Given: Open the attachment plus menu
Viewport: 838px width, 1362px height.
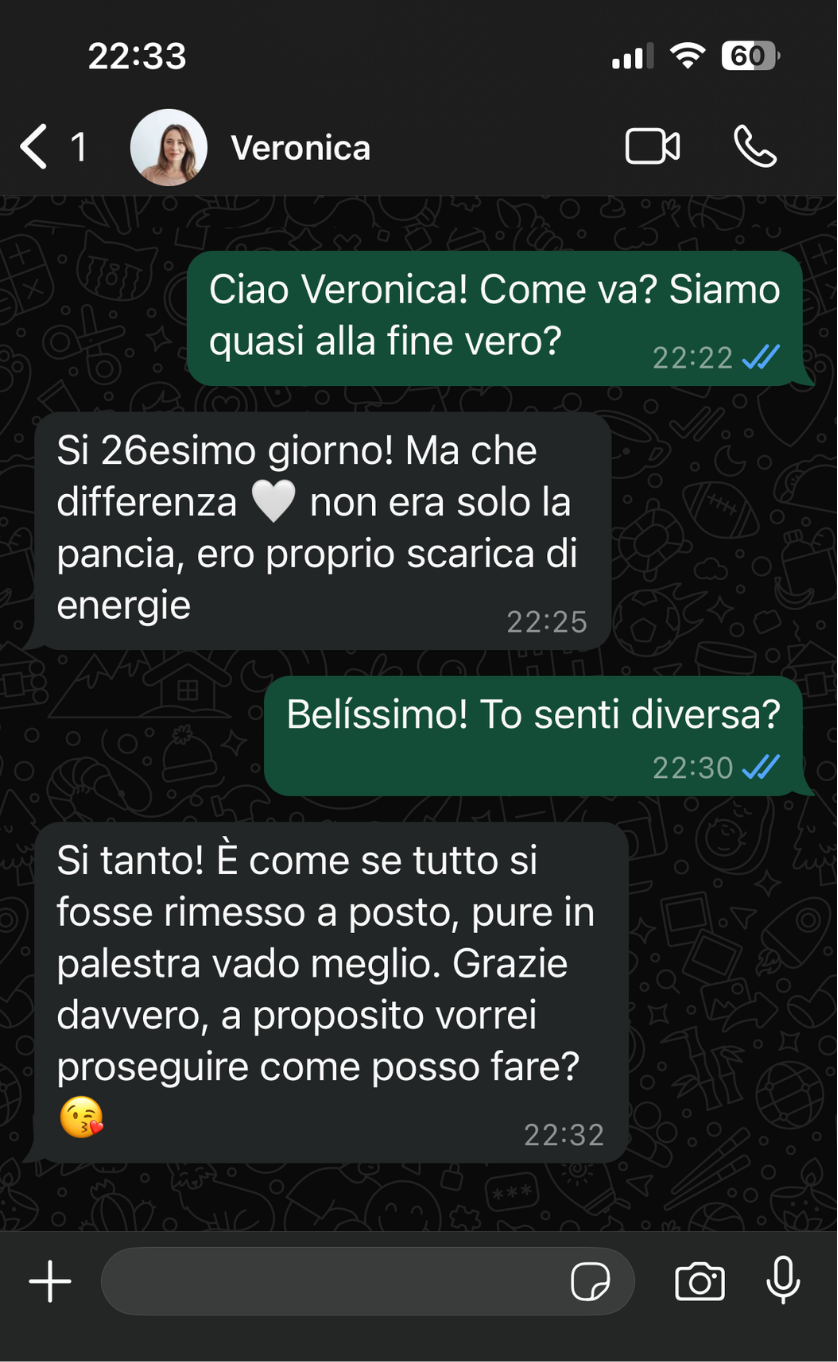Looking at the screenshot, I should [x=50, y=1281].
